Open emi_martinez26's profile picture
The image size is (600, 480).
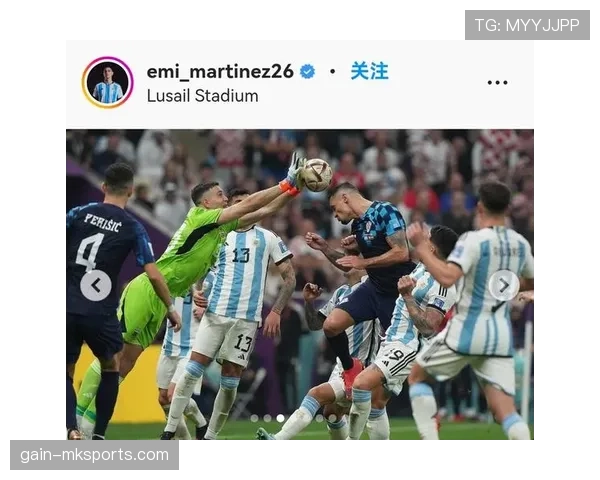(107, 83)
